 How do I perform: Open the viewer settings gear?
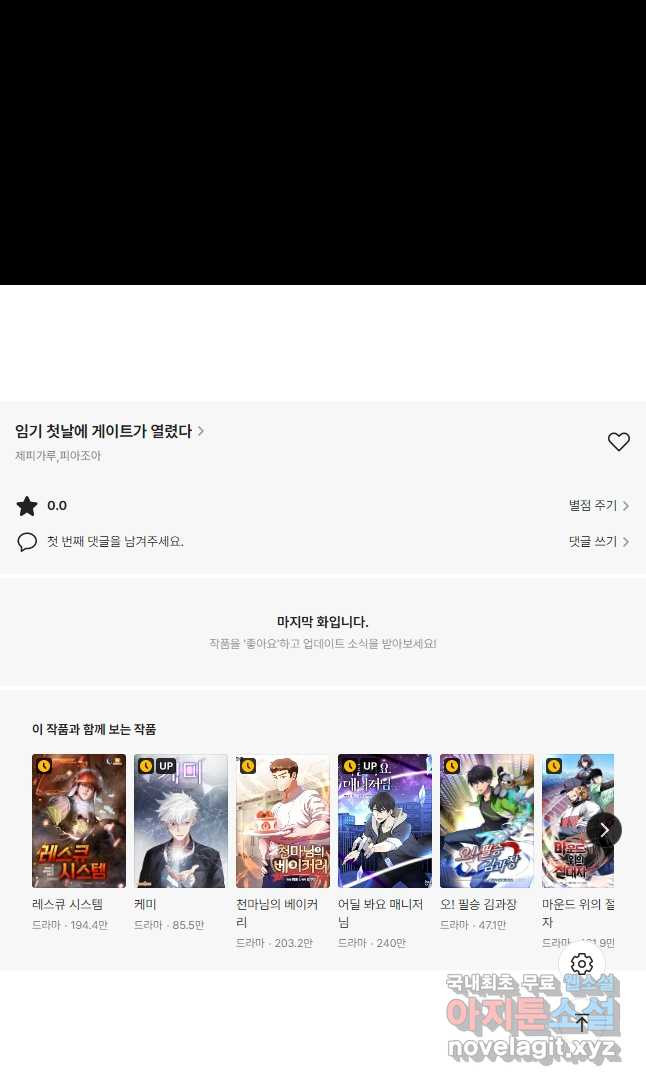582,964
